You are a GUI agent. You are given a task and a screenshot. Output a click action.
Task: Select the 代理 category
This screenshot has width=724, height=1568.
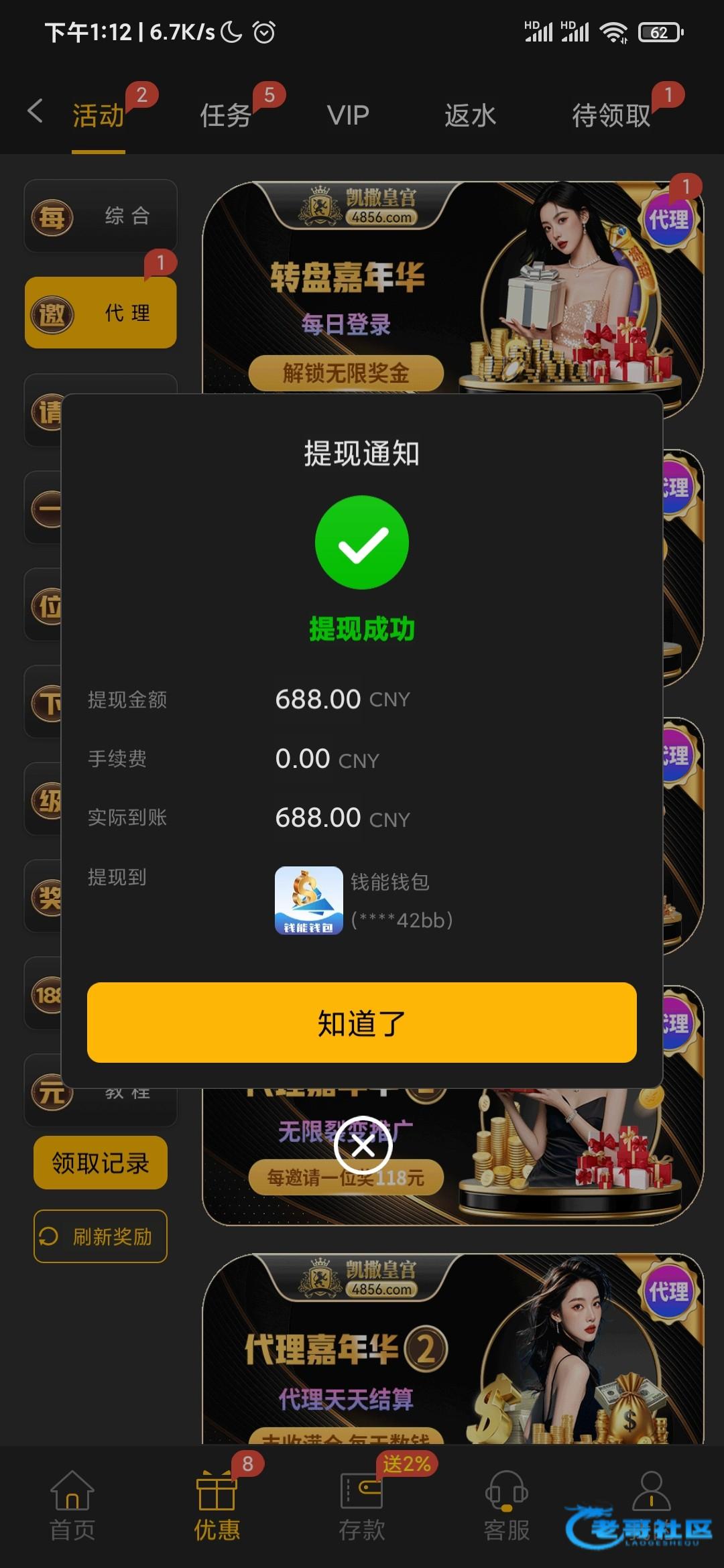[101, 313]
